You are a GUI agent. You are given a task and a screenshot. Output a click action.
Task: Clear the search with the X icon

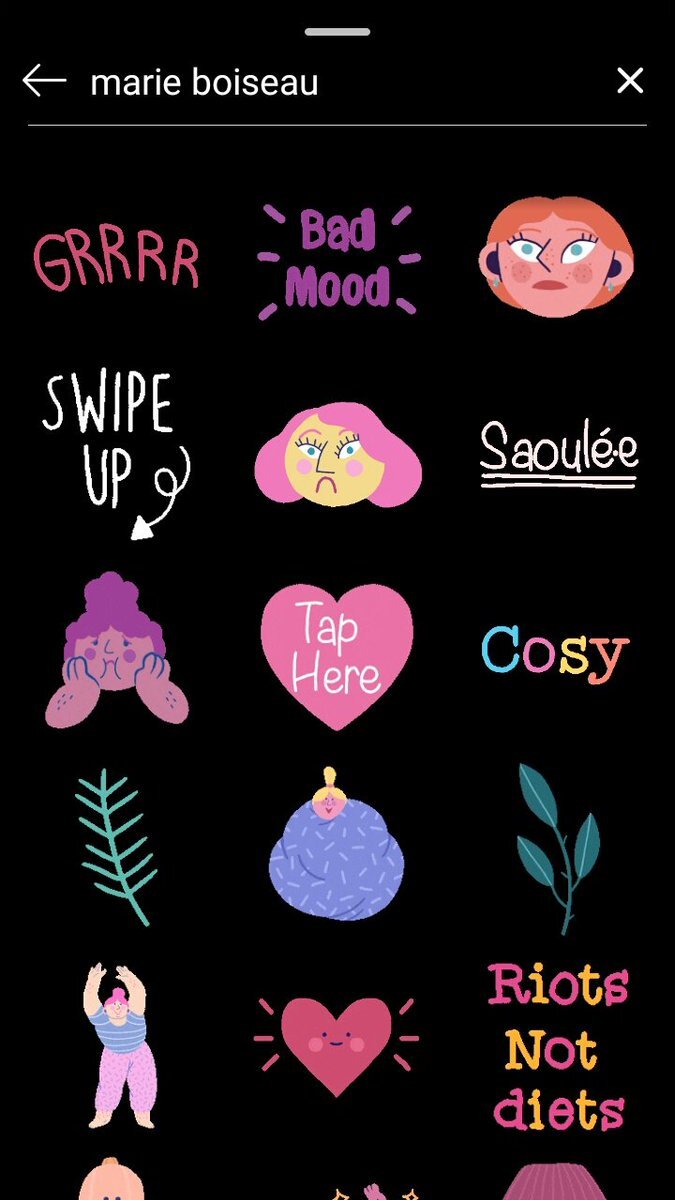click(x=630, y=81)
